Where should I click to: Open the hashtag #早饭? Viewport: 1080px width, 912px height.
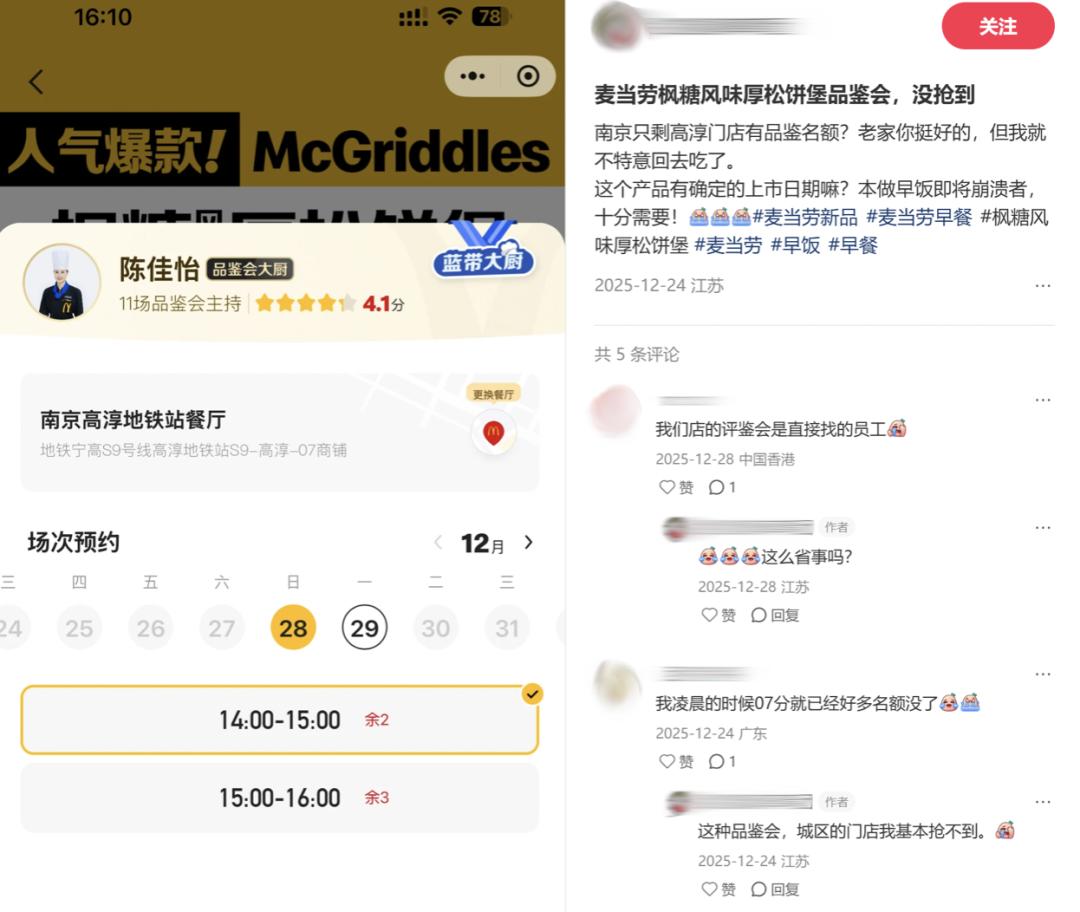click(x=795, y=245)
